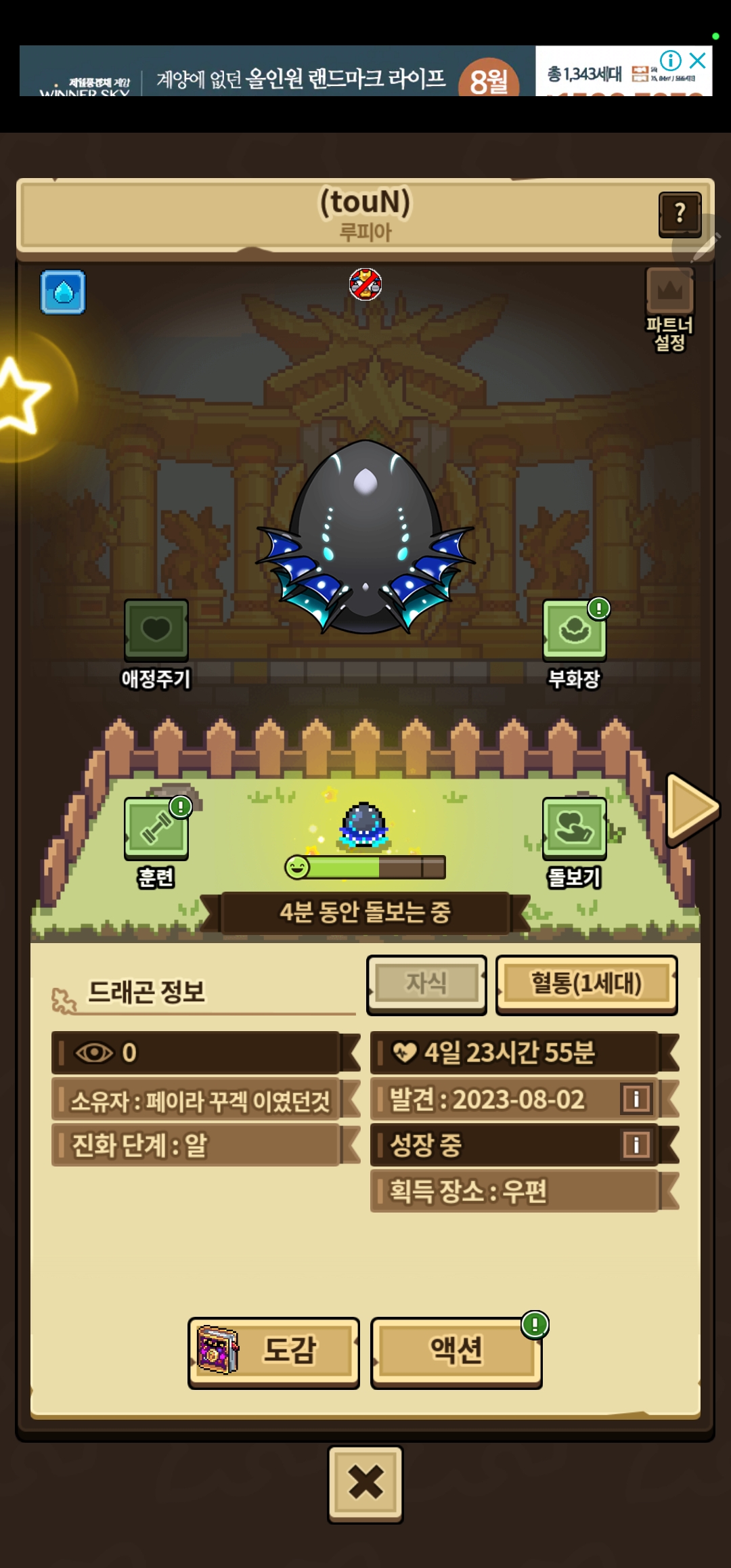This screenshot has width=731, height=1568.
Task: Open the 액션 actions menu
Action: point(456,1351)
